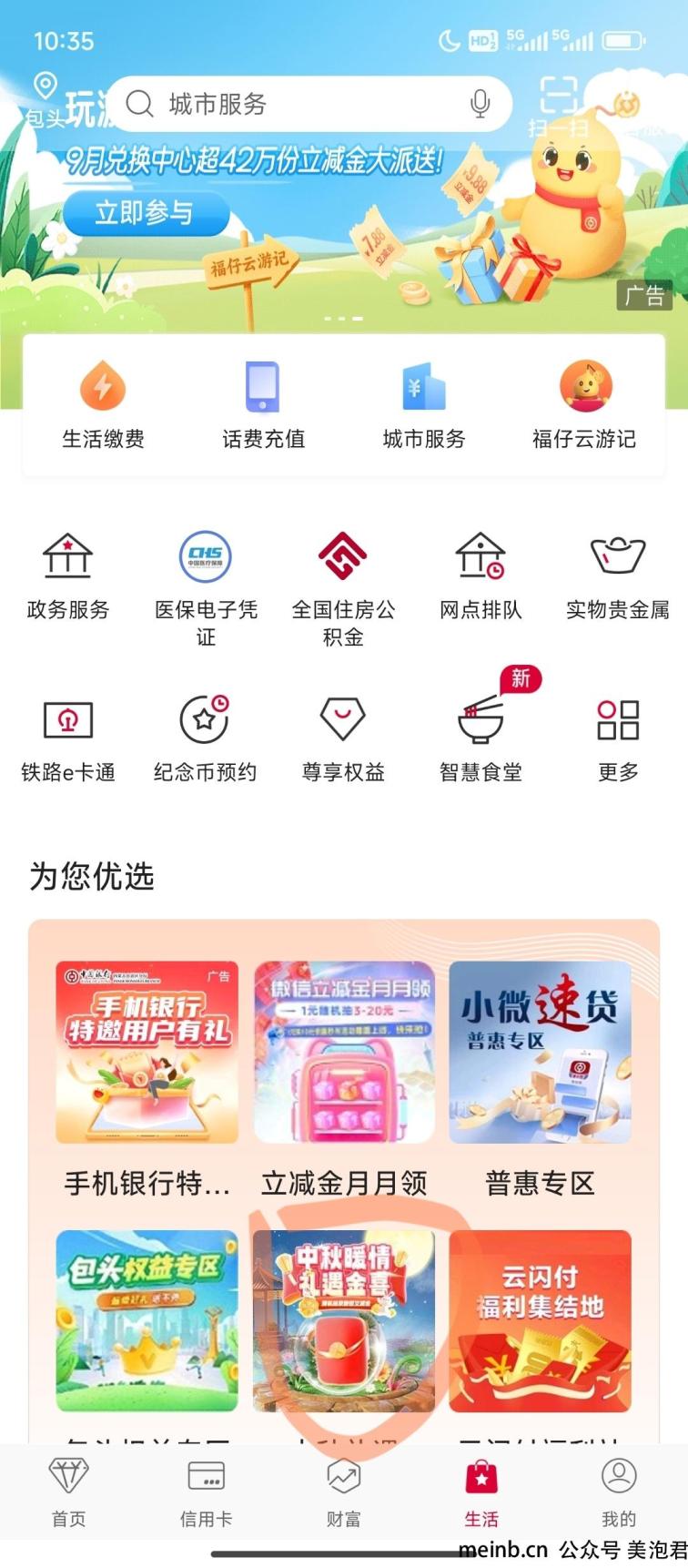Switch to the 信用卡 tab
Viewport: 688px width, 1568px height.
coord(206,1492)
